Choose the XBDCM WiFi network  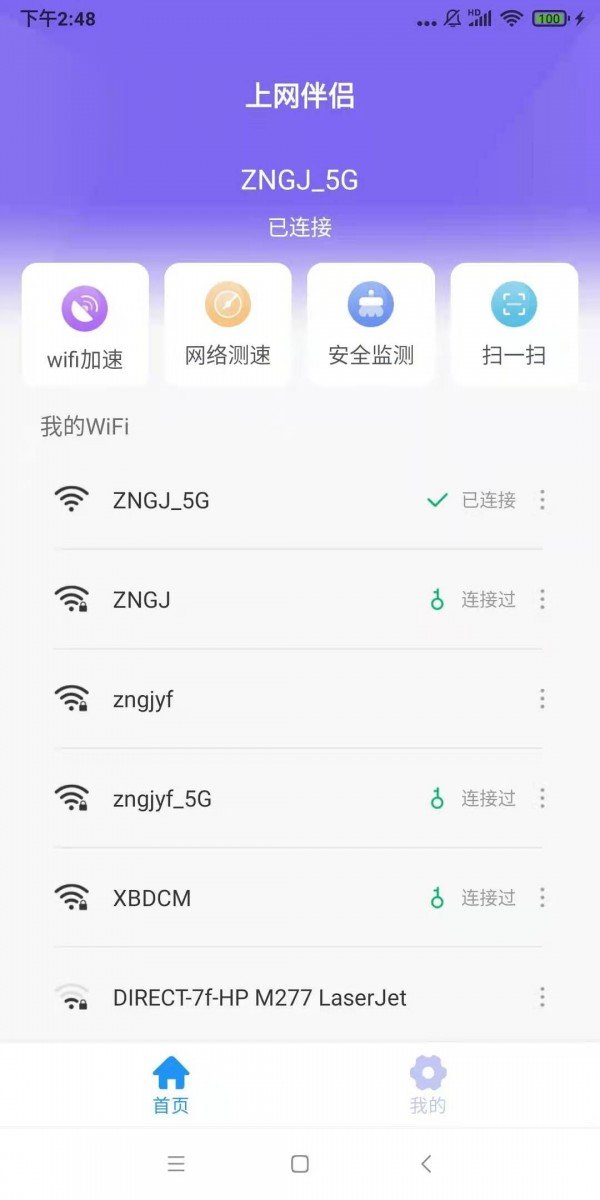click(x=152, y=898)
